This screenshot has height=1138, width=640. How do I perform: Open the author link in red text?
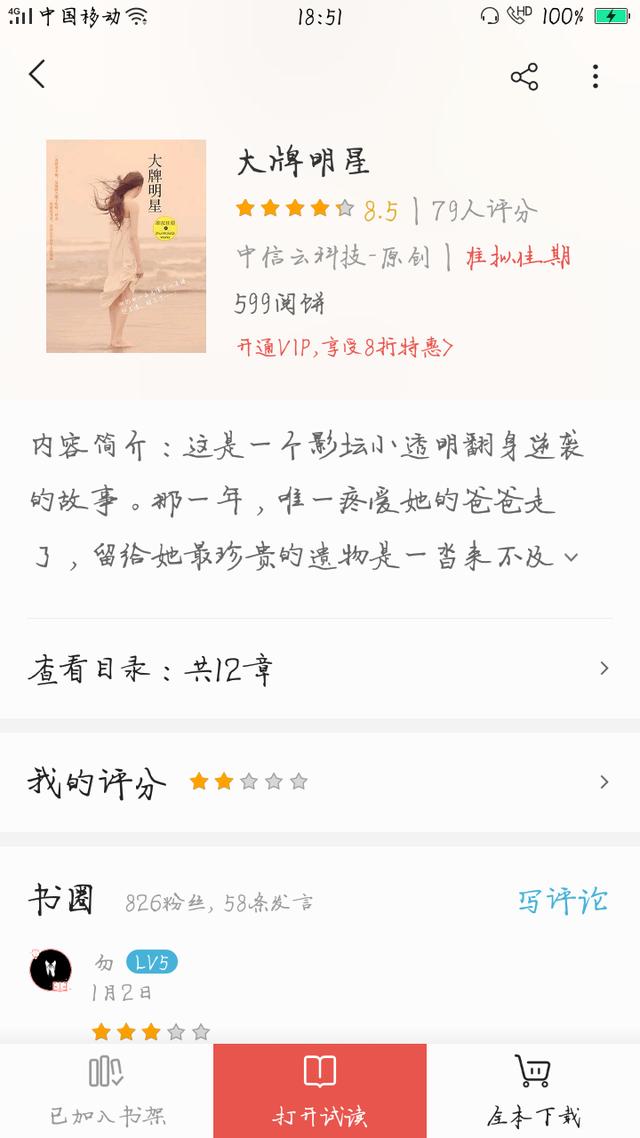coord(518,257)
